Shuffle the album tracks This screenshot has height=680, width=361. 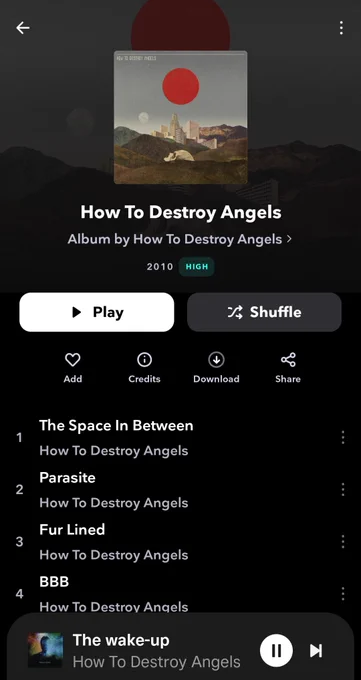coord(264,312)
